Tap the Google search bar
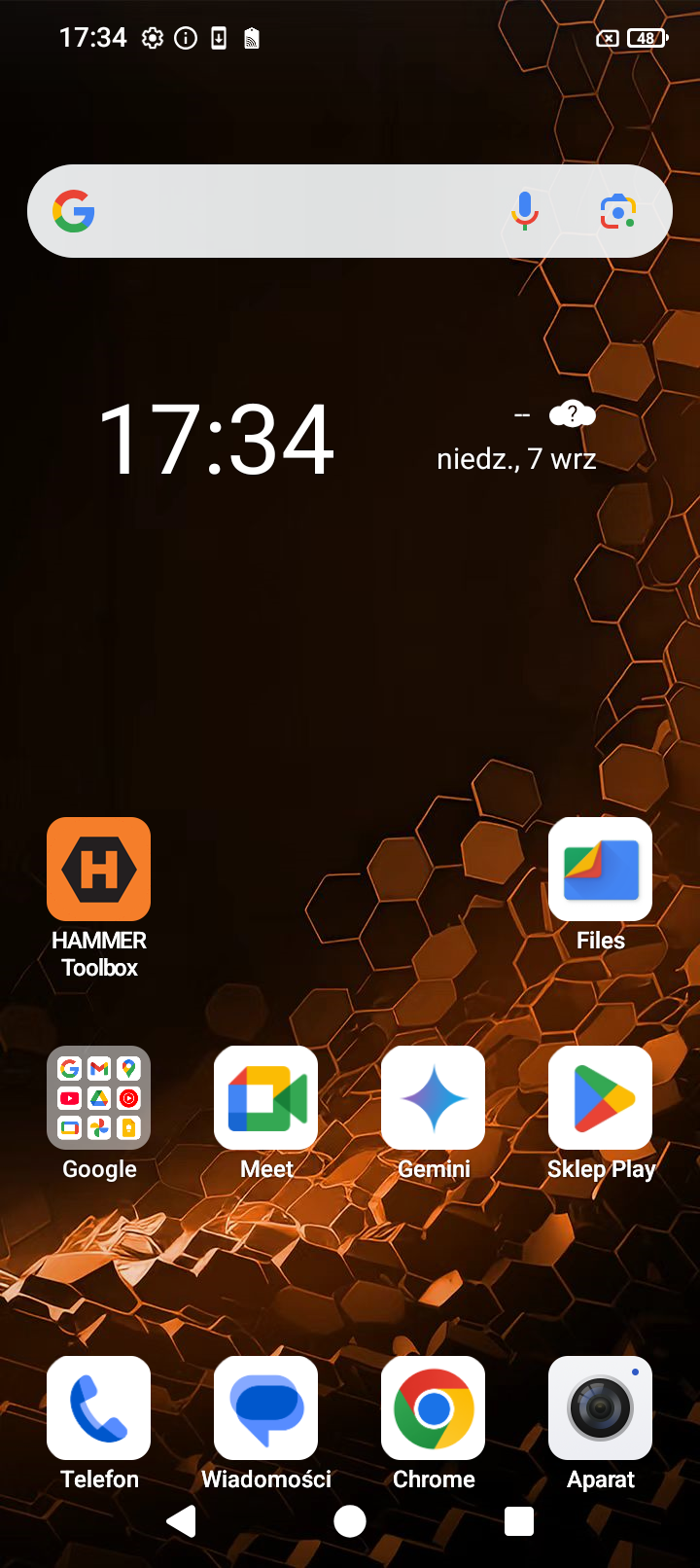This screenshot has height=1568, width=700. pyautogui.click(x=292, y=211)
